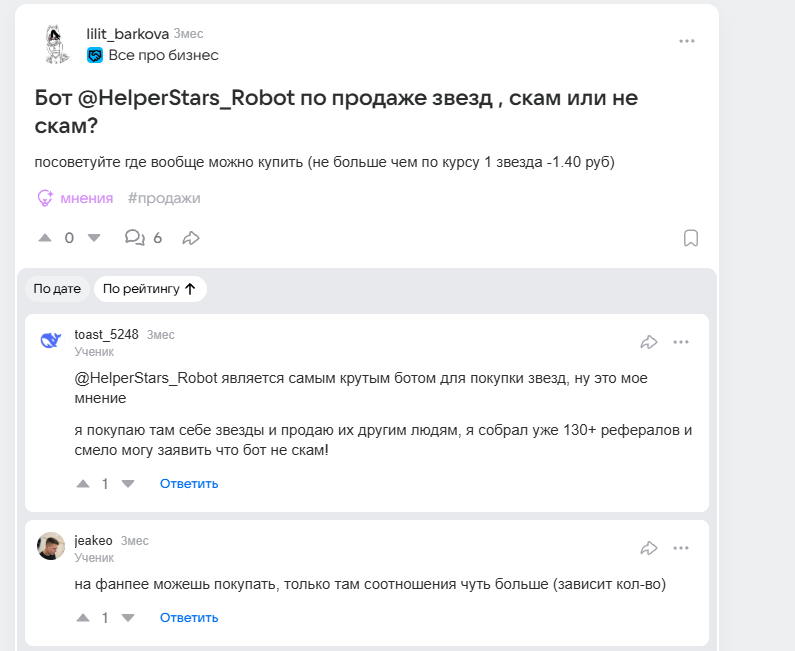The image size is (795, 651).
Task: Bookmark this question
Action: point(690,238)
